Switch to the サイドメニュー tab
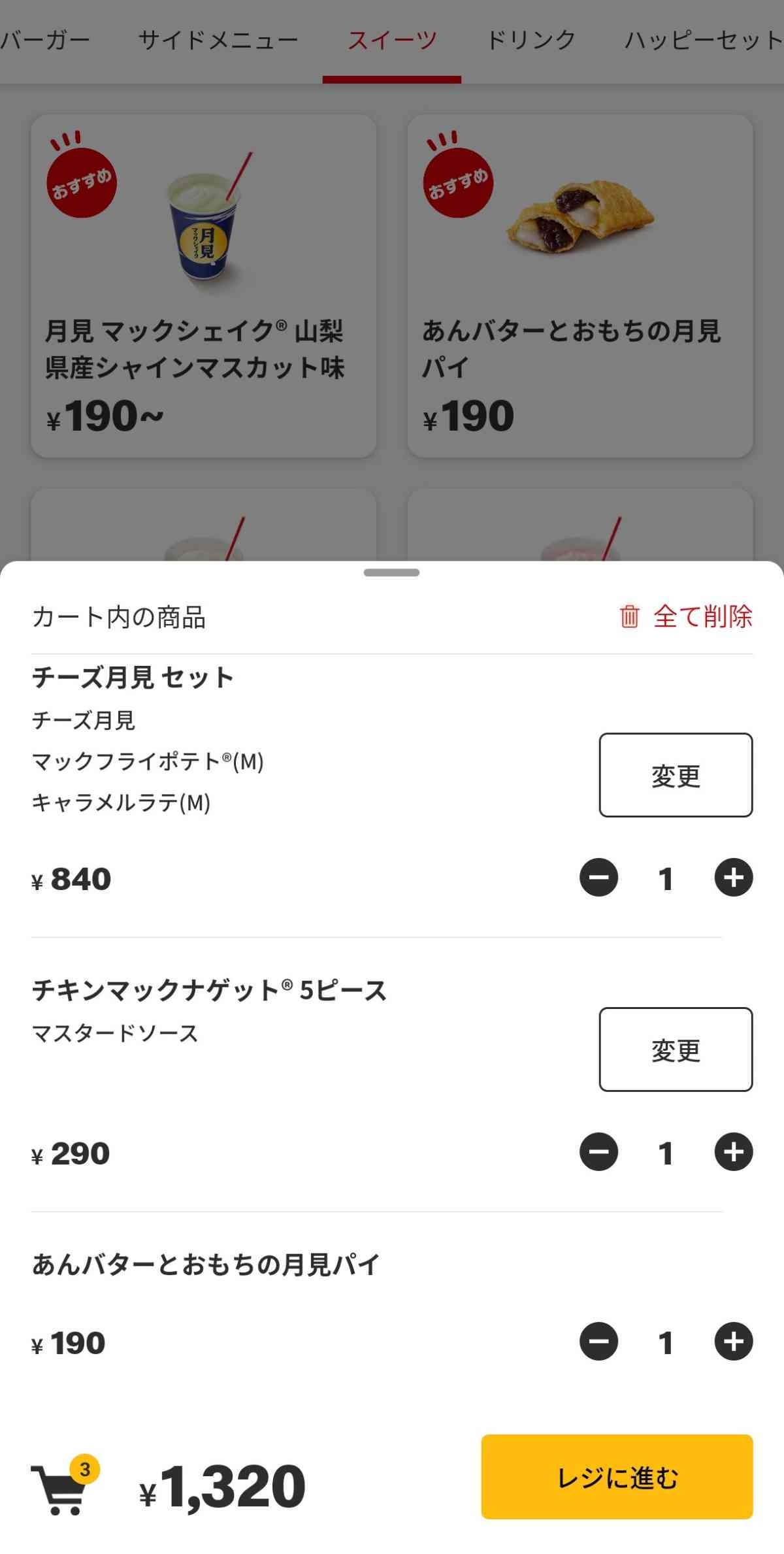784x1554 pixels. point(218,41)
